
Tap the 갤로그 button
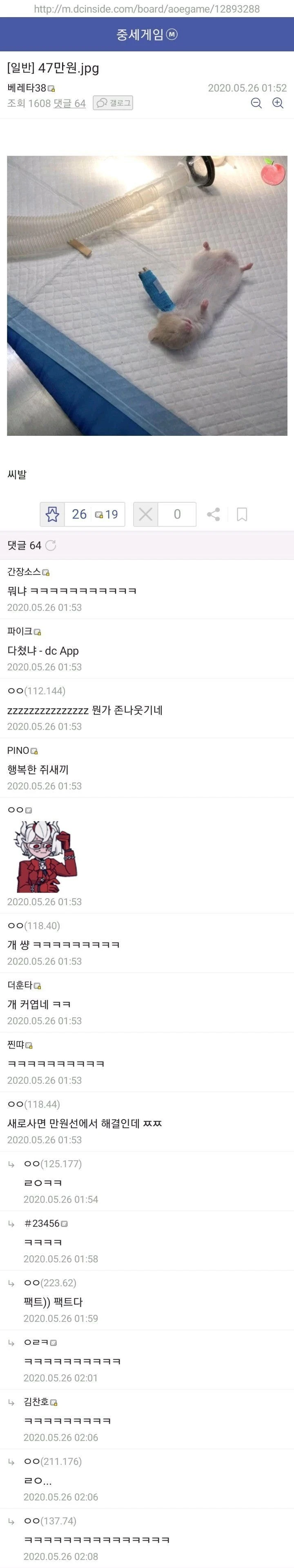point(113,103)
